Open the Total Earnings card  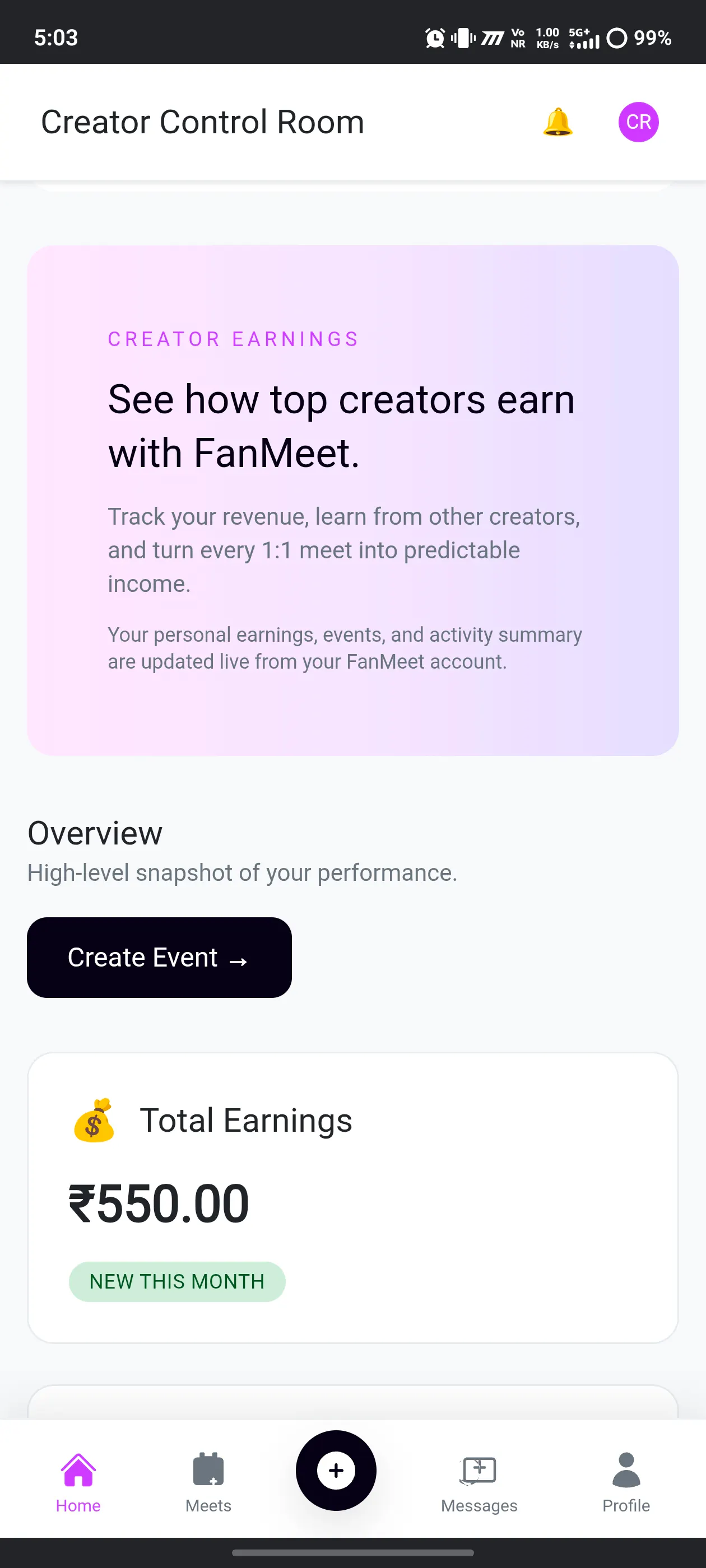point(352,1197)
